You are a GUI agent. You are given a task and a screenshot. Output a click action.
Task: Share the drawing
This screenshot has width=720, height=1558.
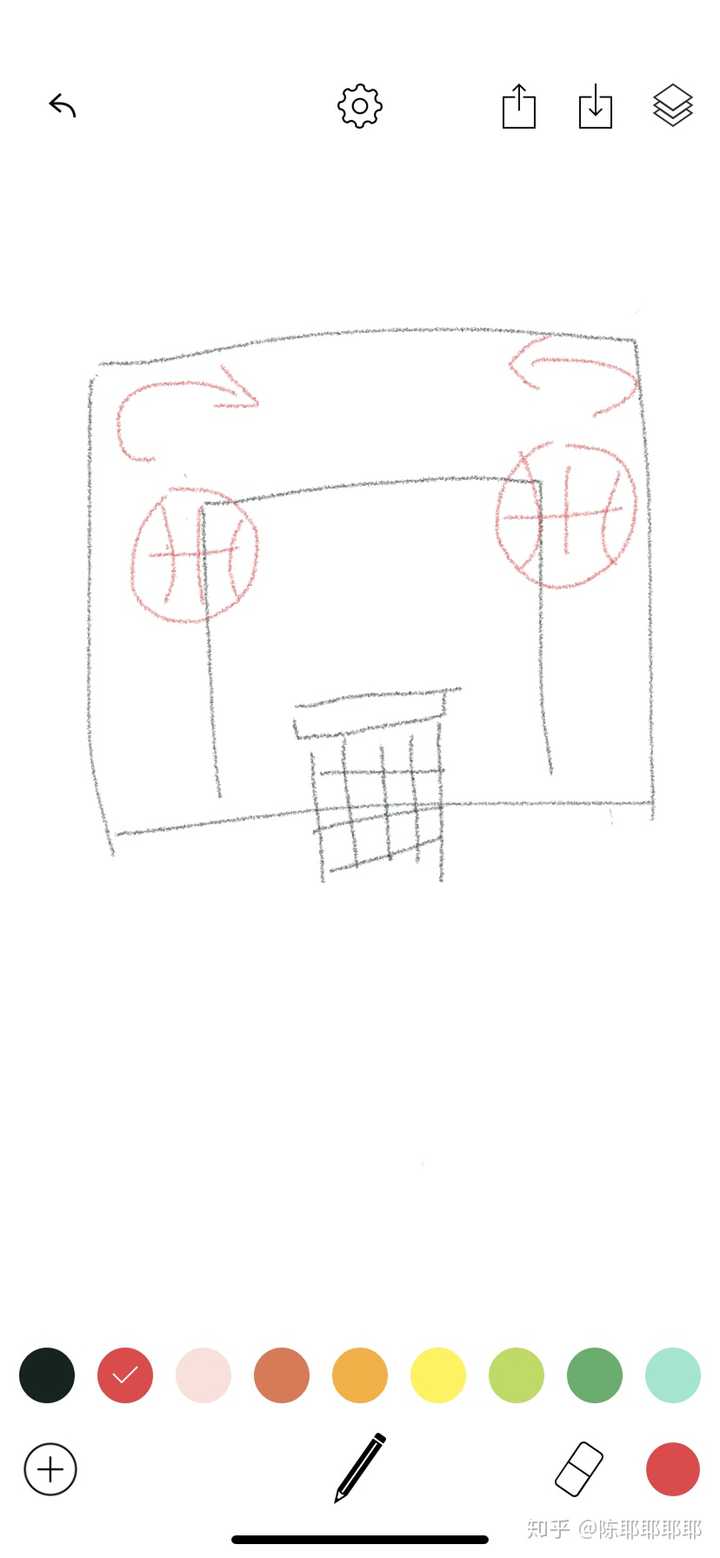tap(518, 106)
